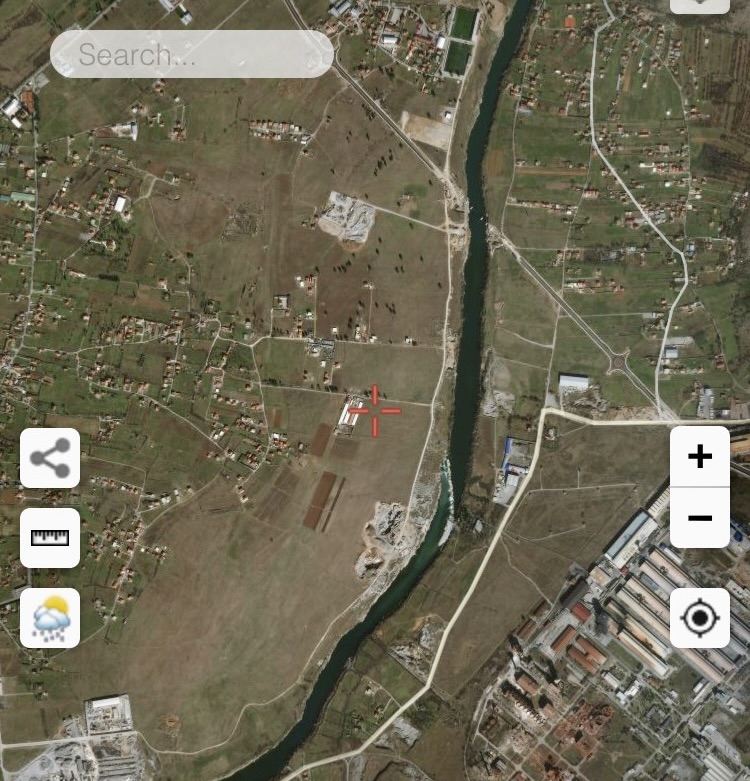Zoom out using the minus button

(700, 518)
